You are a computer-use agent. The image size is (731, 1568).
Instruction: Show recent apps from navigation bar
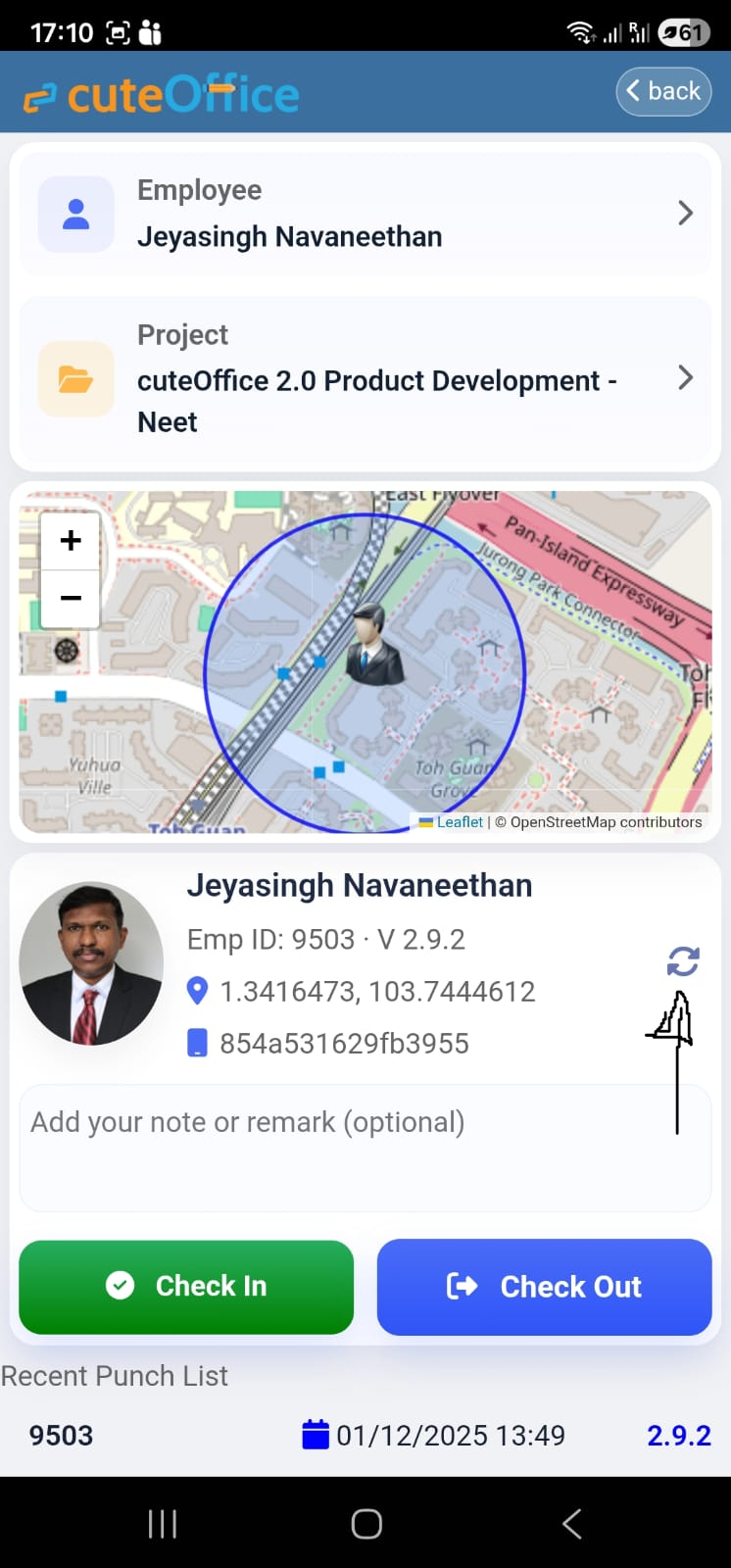pos(163,1523)
